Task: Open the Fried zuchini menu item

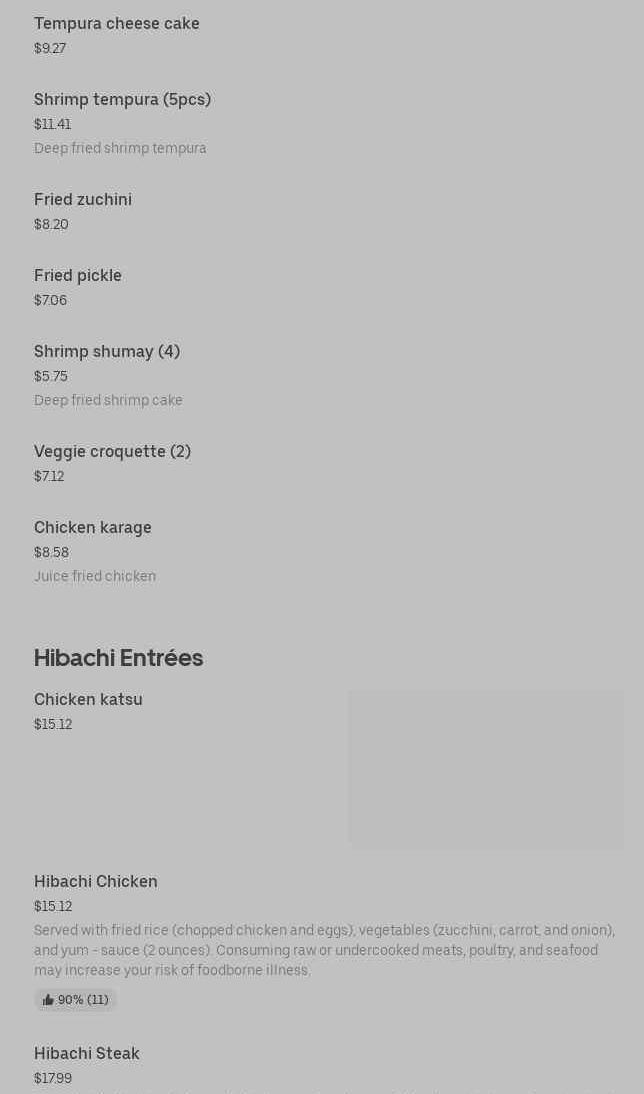Action: [x=83, y=200]
